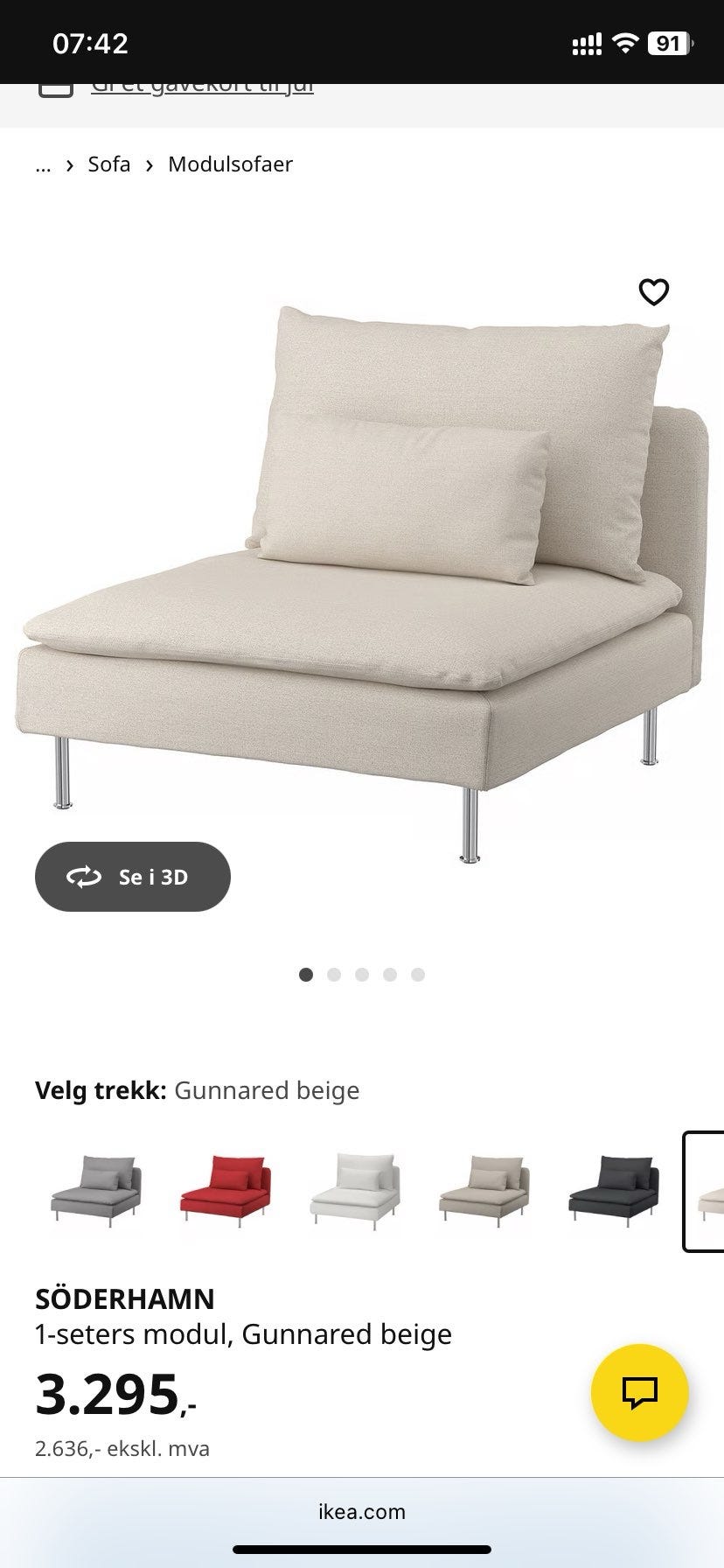Jump to the second image page dot

tap(334, 975)
